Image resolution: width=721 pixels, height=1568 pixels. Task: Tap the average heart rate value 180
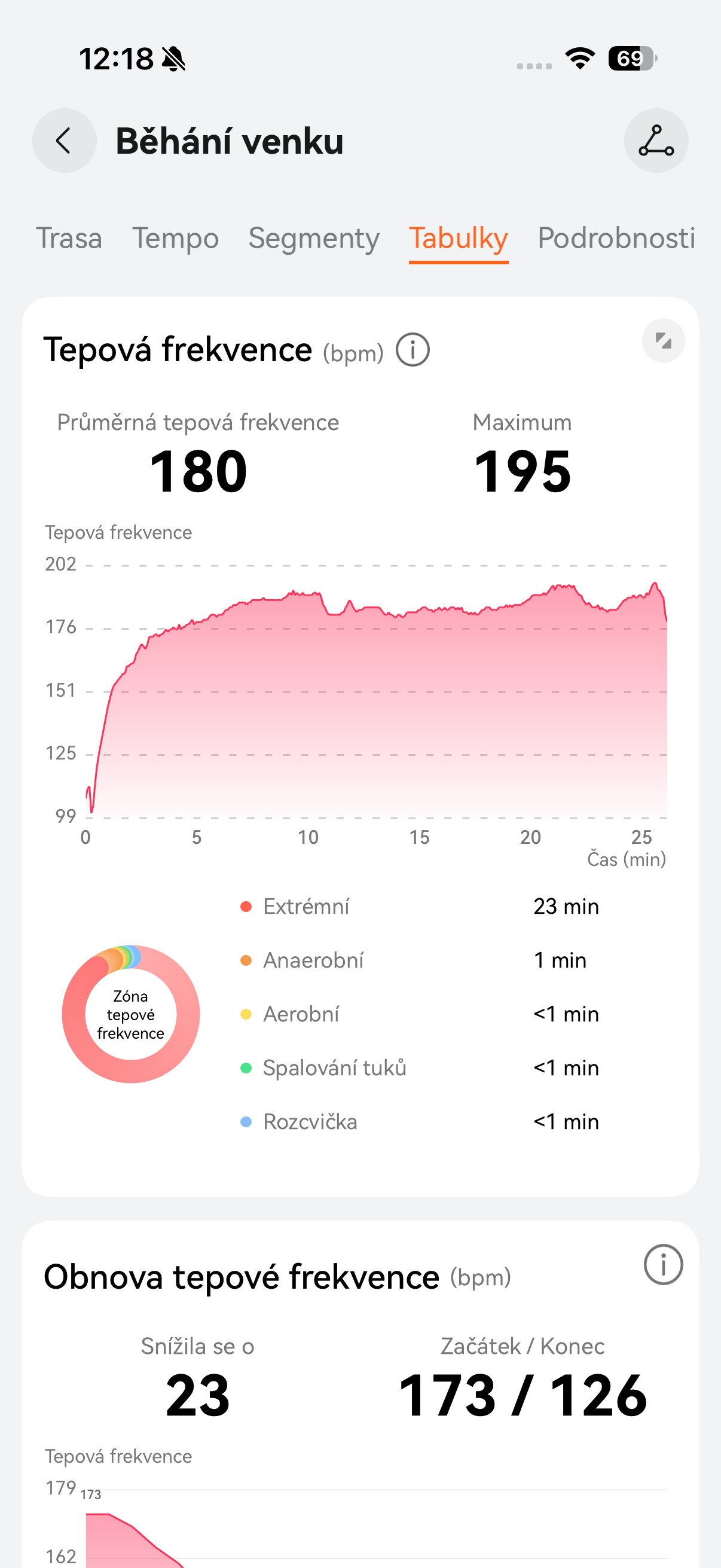coord(198,470)
